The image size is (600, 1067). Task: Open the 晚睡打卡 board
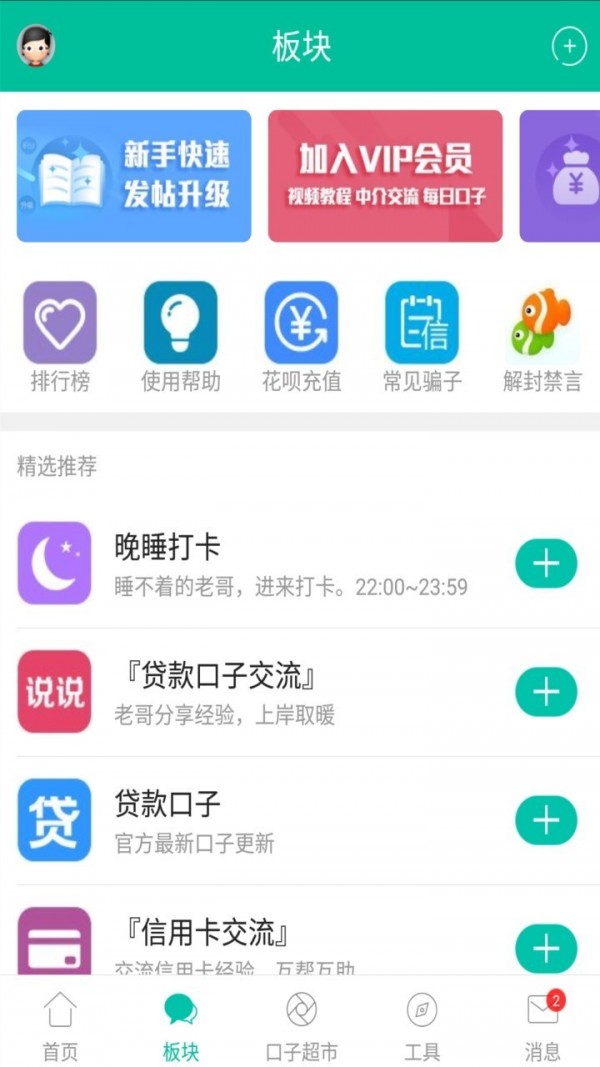tap(290, 564)
